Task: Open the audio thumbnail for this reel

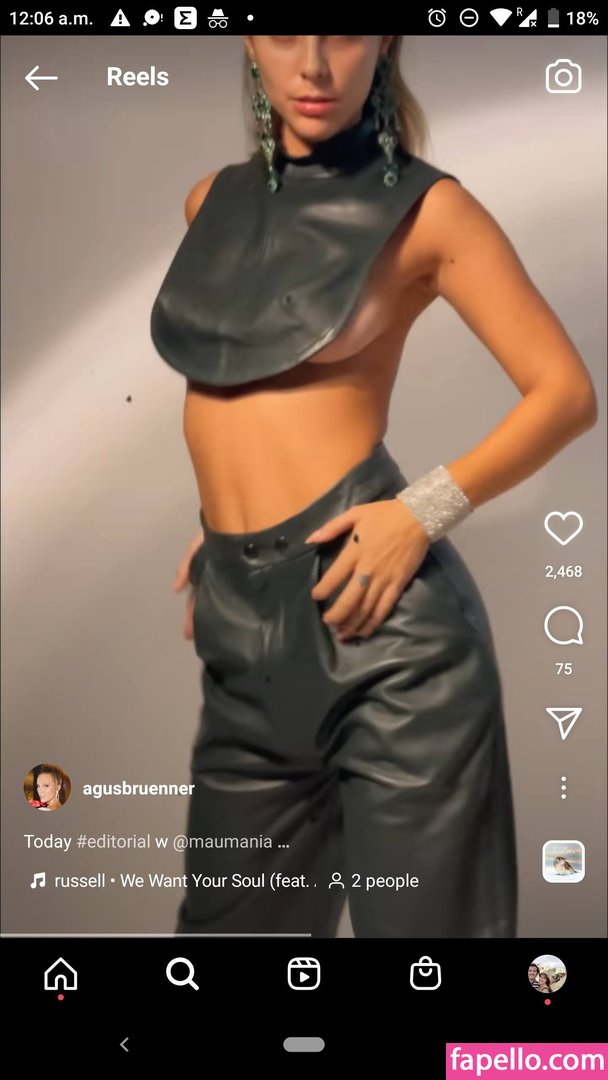Action: (x=563, y=861)
